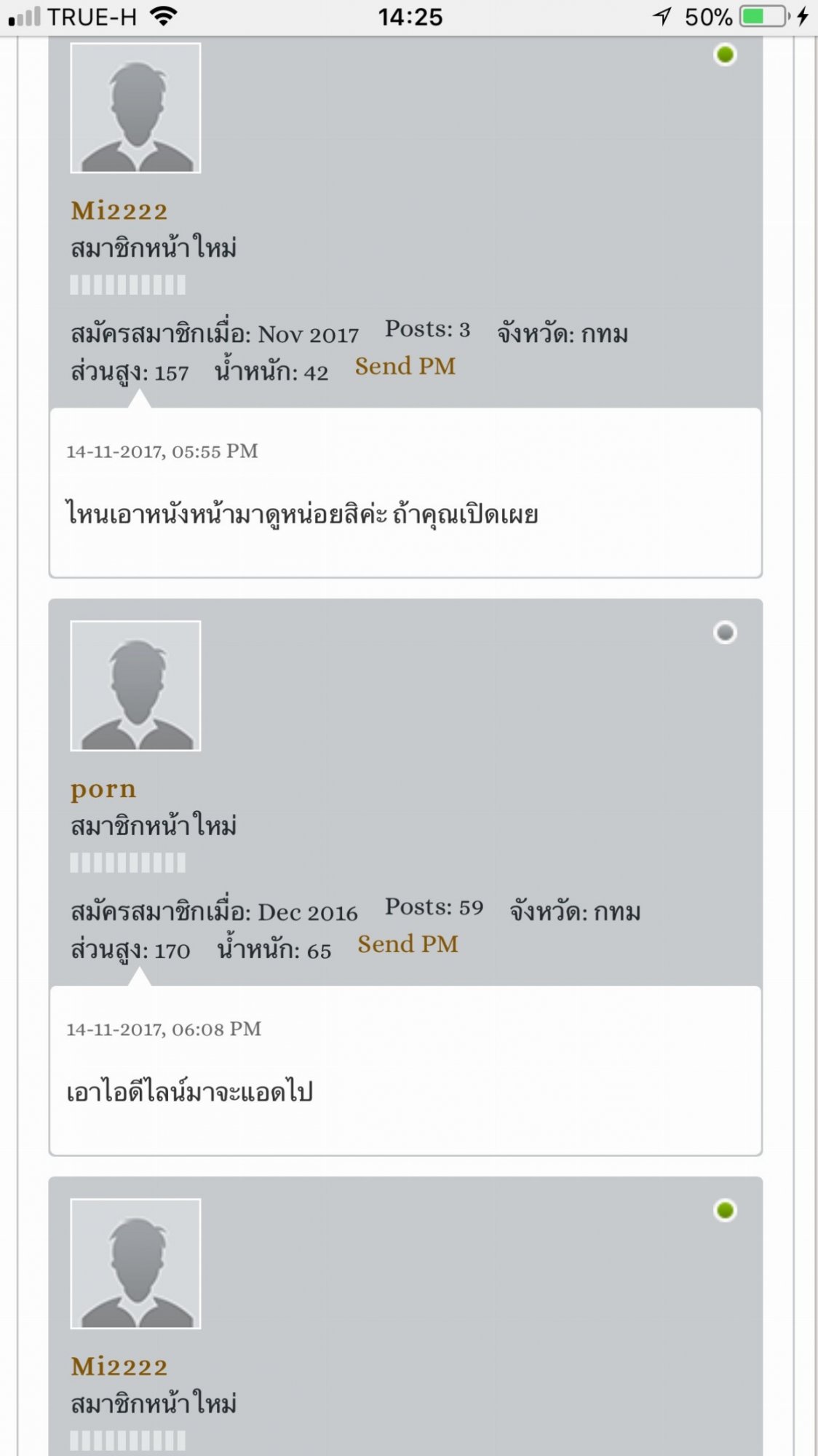This screenshot has height=1456, width=818.
Task: Open the Mi2222 username above Nov 2017 details
Action: coord(119,211)
